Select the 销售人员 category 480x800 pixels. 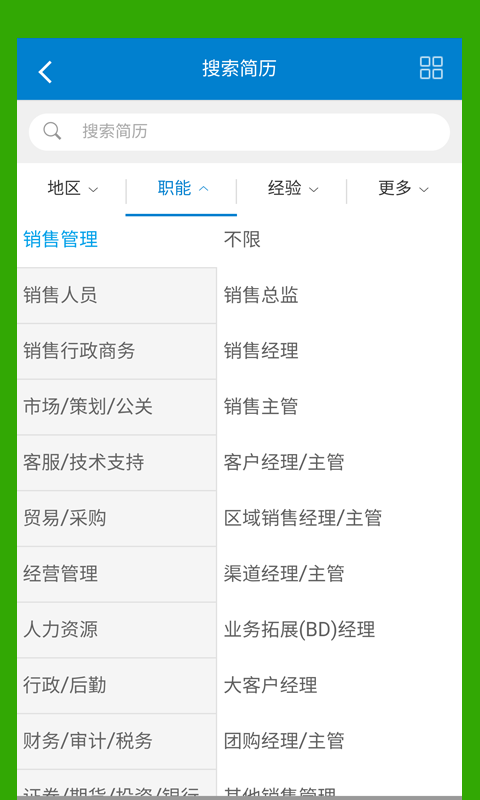click(117, 295)
